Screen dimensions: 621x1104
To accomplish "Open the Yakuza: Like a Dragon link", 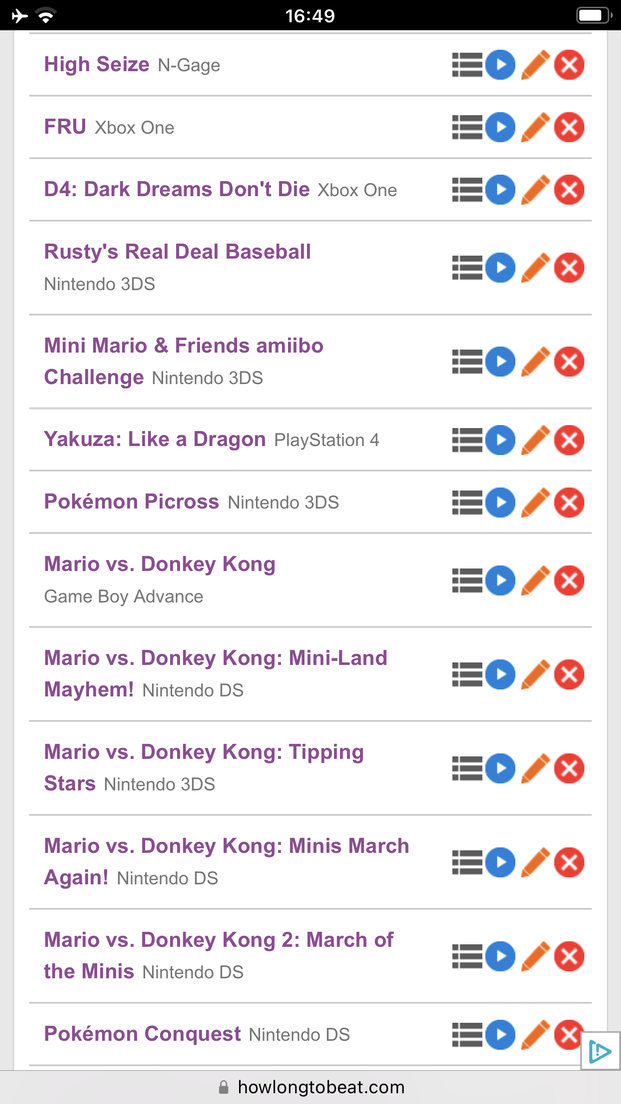I will [x=155, y=440].
